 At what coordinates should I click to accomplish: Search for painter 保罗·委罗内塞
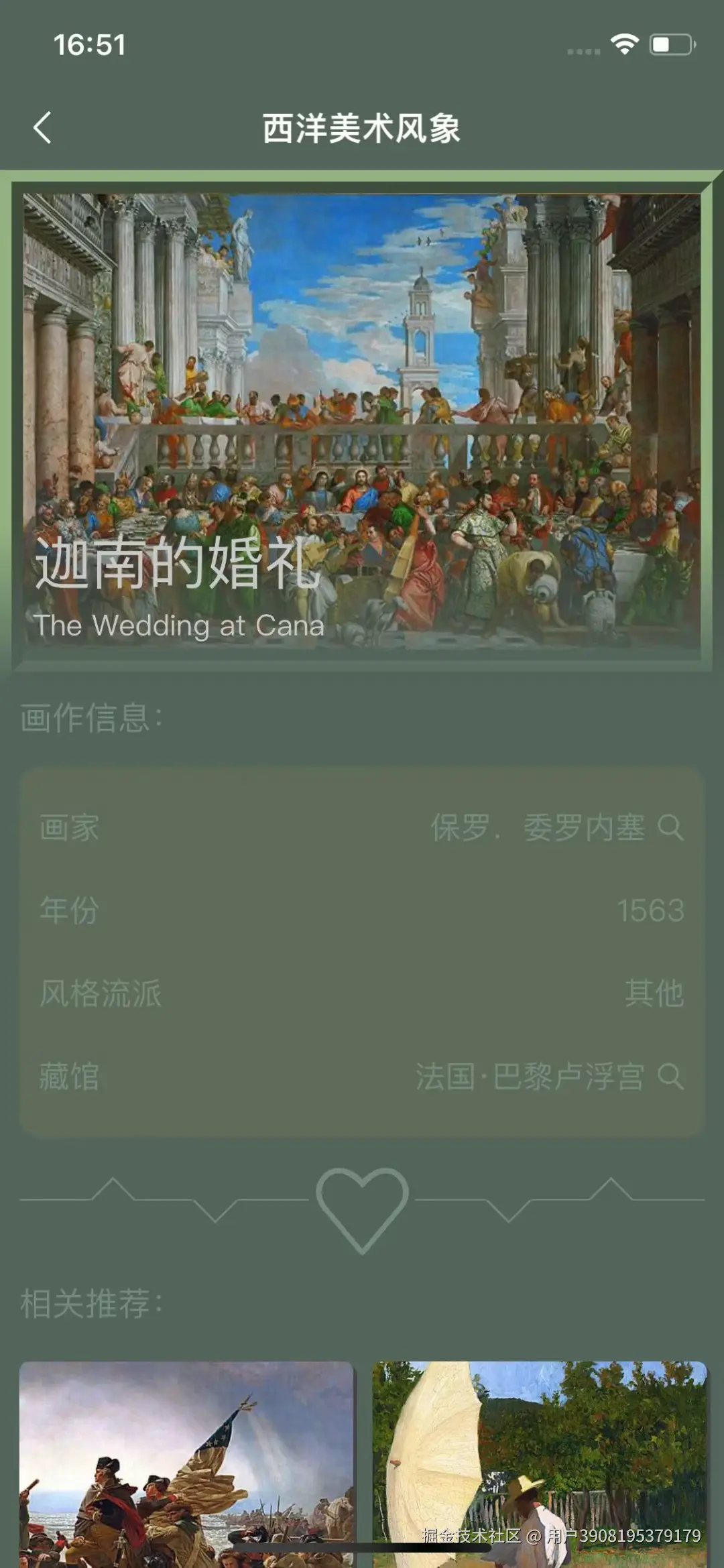pyautogui.click(x=670, y=827)
